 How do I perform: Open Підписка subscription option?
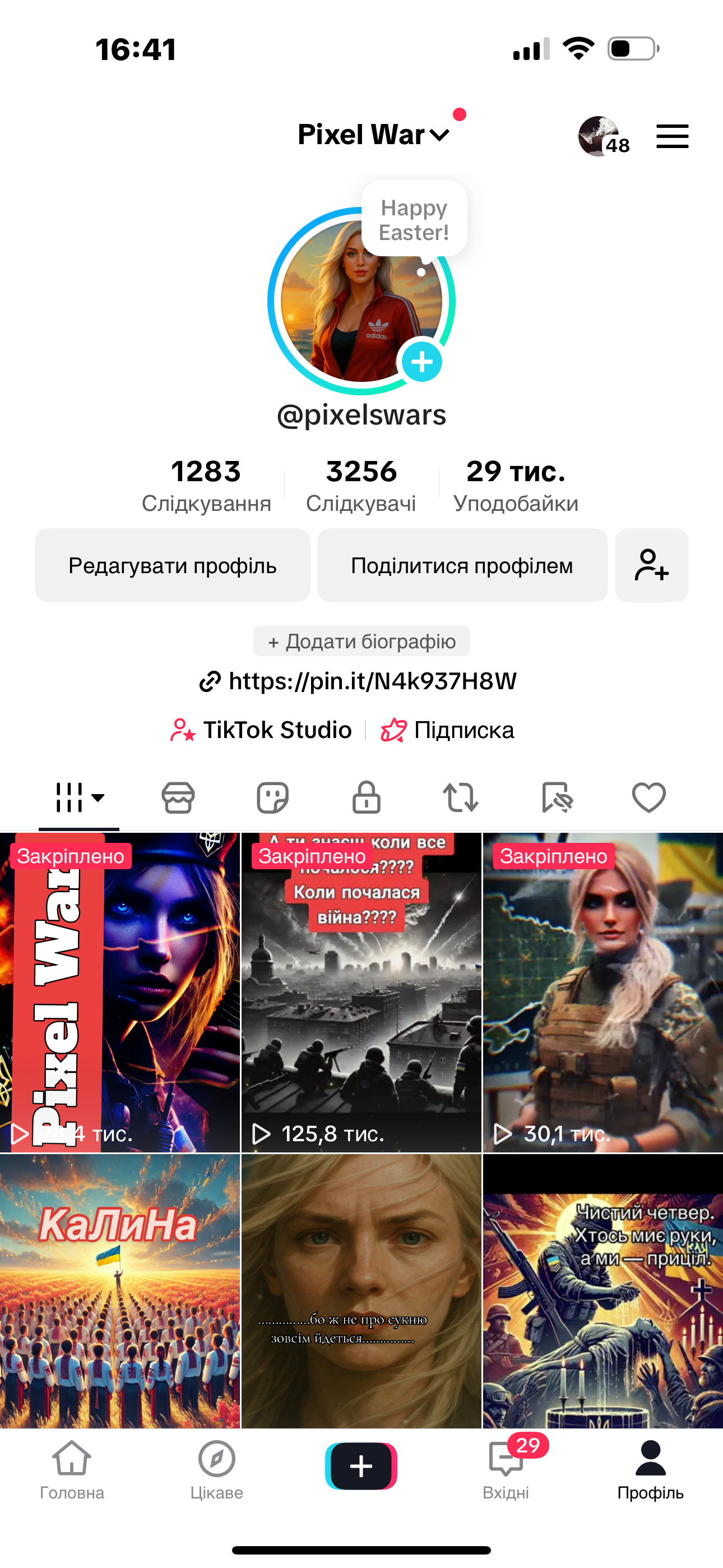tap(448, 730)
